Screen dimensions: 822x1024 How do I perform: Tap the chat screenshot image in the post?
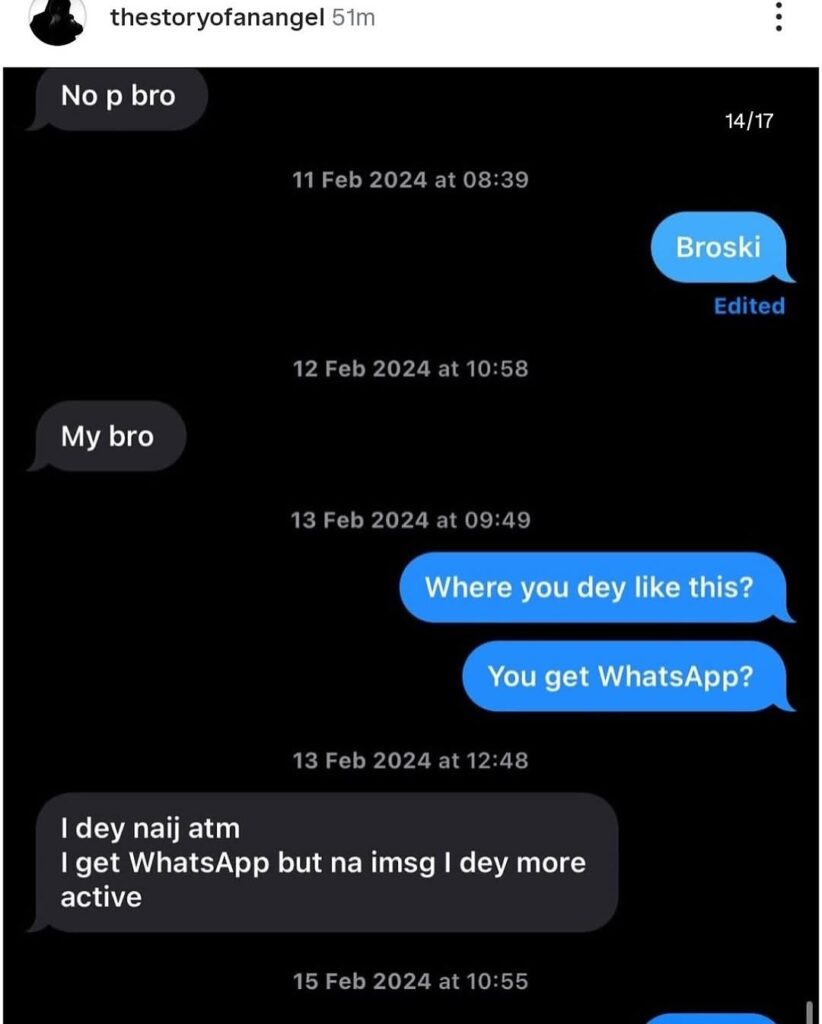pyautogui.click(x=411, y=545)
